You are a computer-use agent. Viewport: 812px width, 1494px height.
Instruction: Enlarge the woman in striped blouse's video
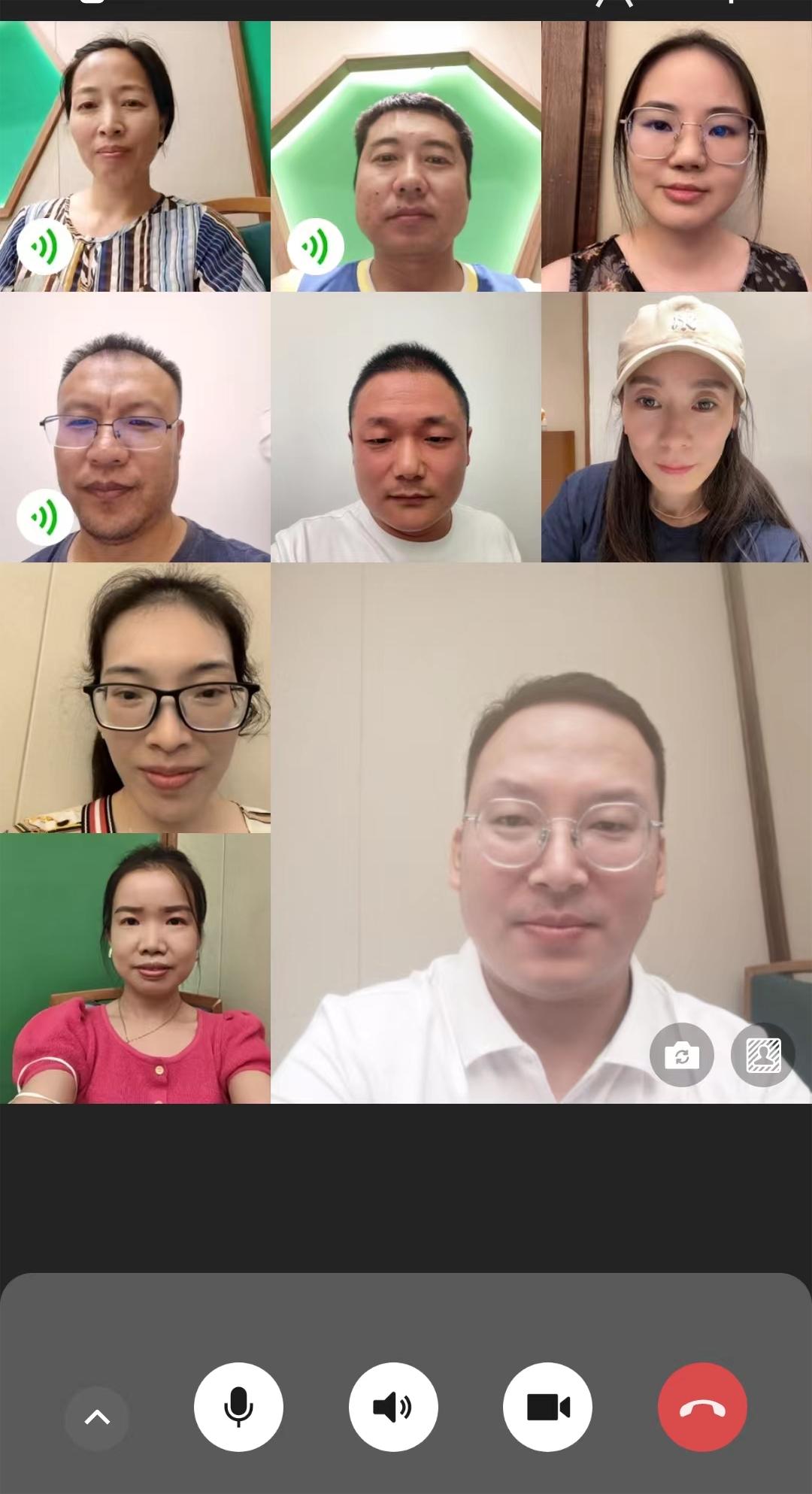(x=135, y=156)
